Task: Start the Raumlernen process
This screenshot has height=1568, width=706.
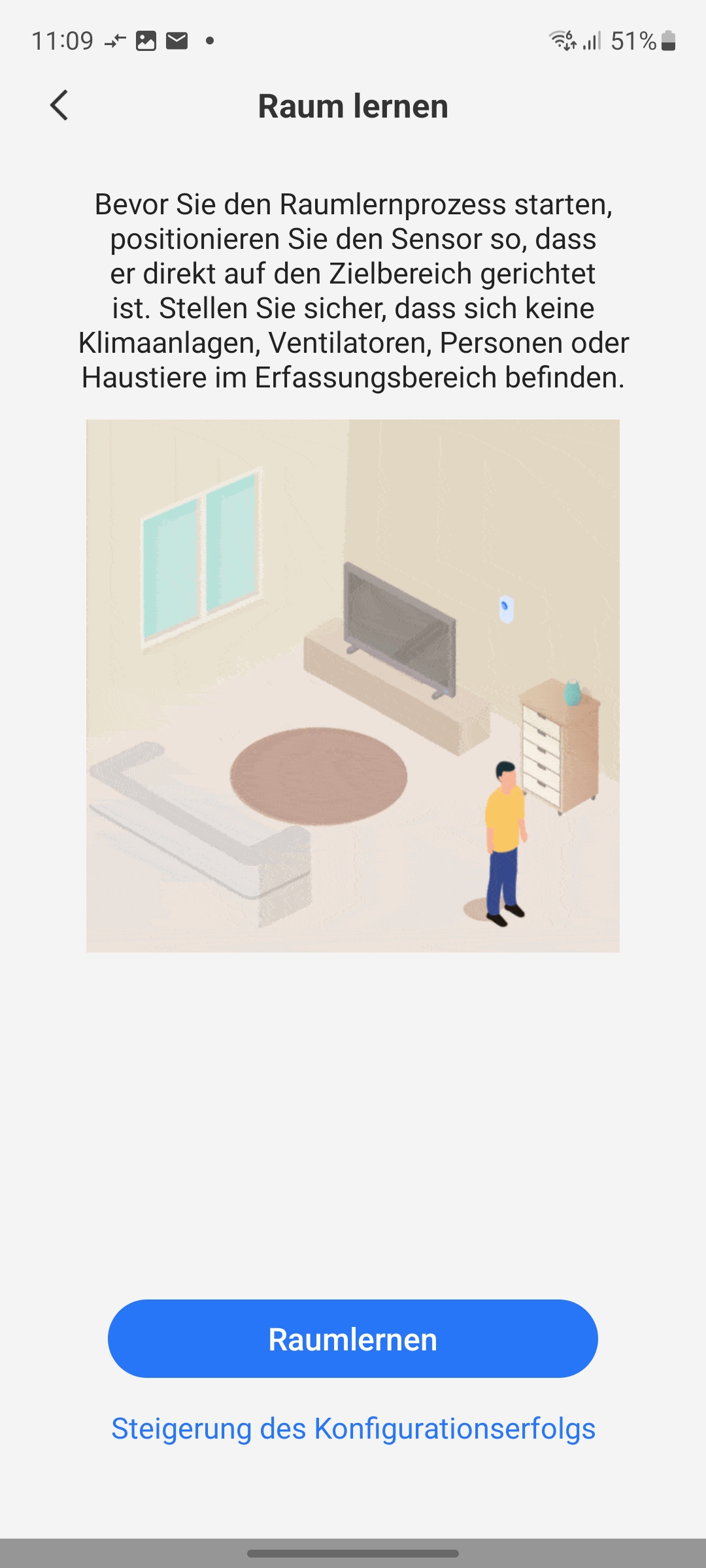Action: coord(353,1339)
